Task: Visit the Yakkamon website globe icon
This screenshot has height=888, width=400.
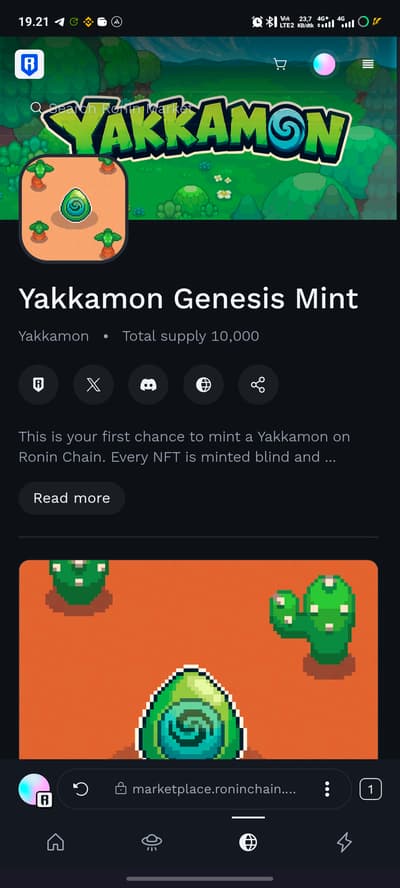Action: click(x=203, y=385)
